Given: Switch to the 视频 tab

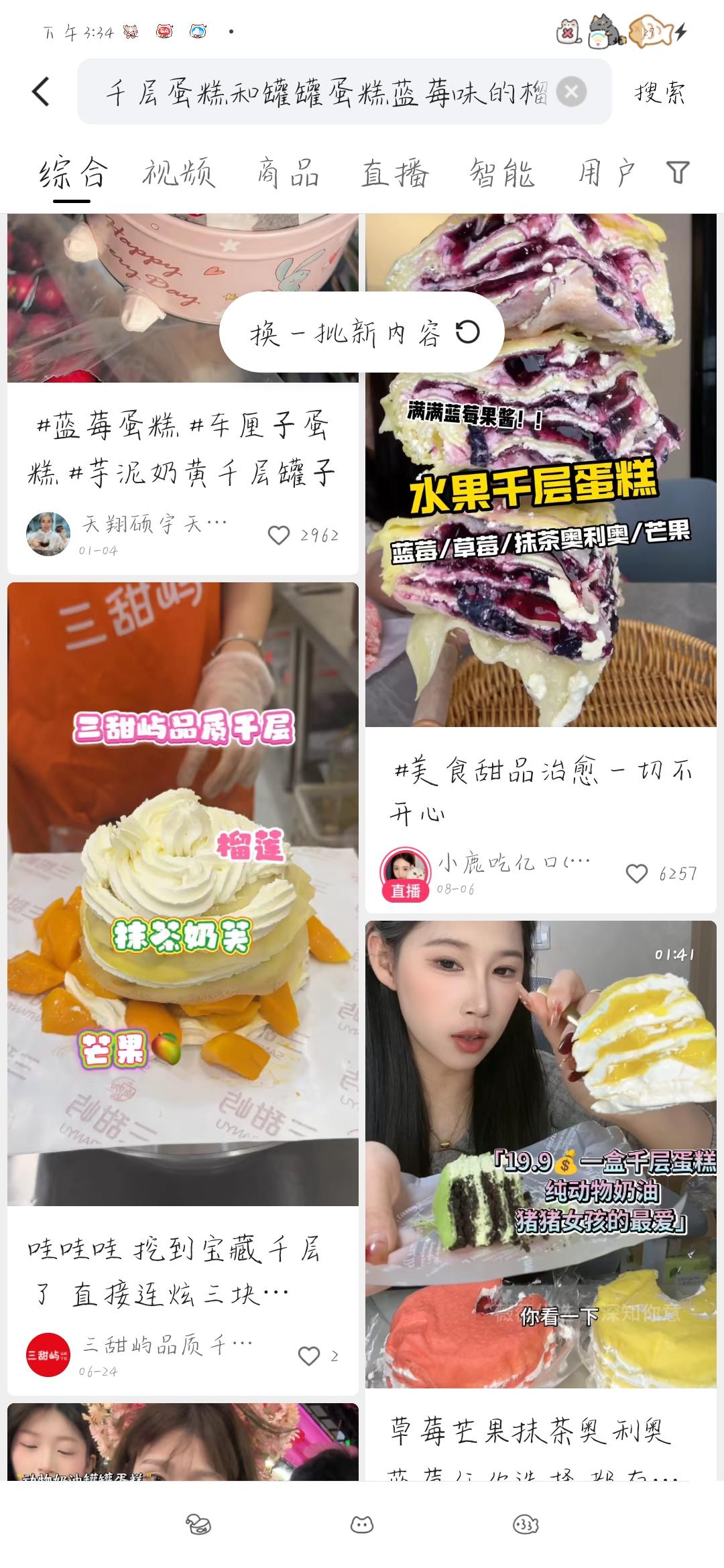Looking at the screenshot, I should tap(178, 174).
